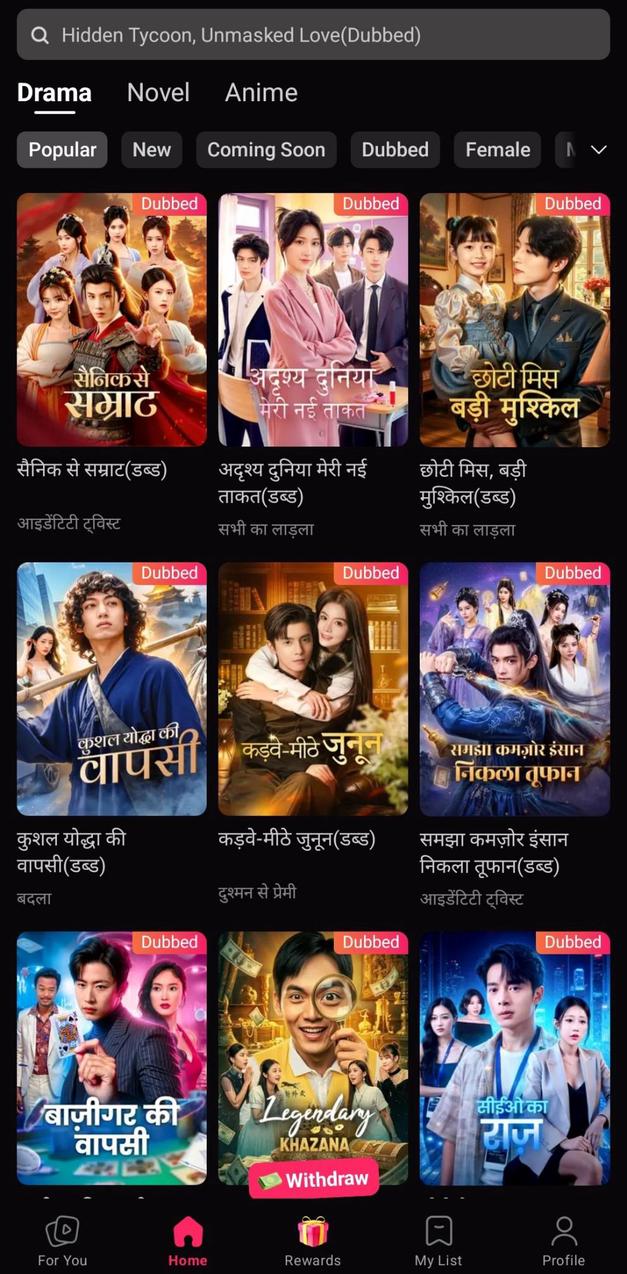
Task: Go to the For You tab
Action: (62, 1241)
